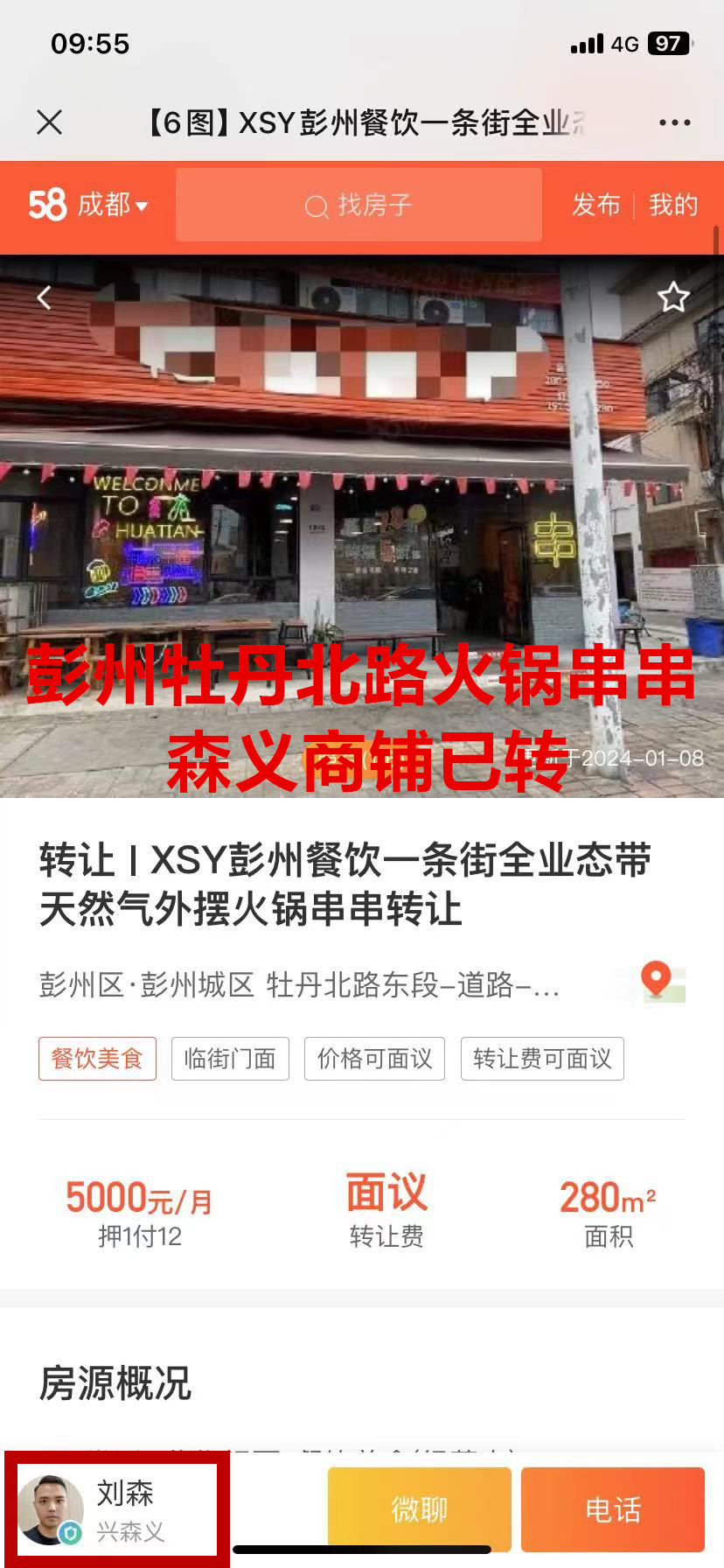Viewport: 724px width, 1568px height.
Task: Start a 微聊 chat
Action: tap(419, 1509)
